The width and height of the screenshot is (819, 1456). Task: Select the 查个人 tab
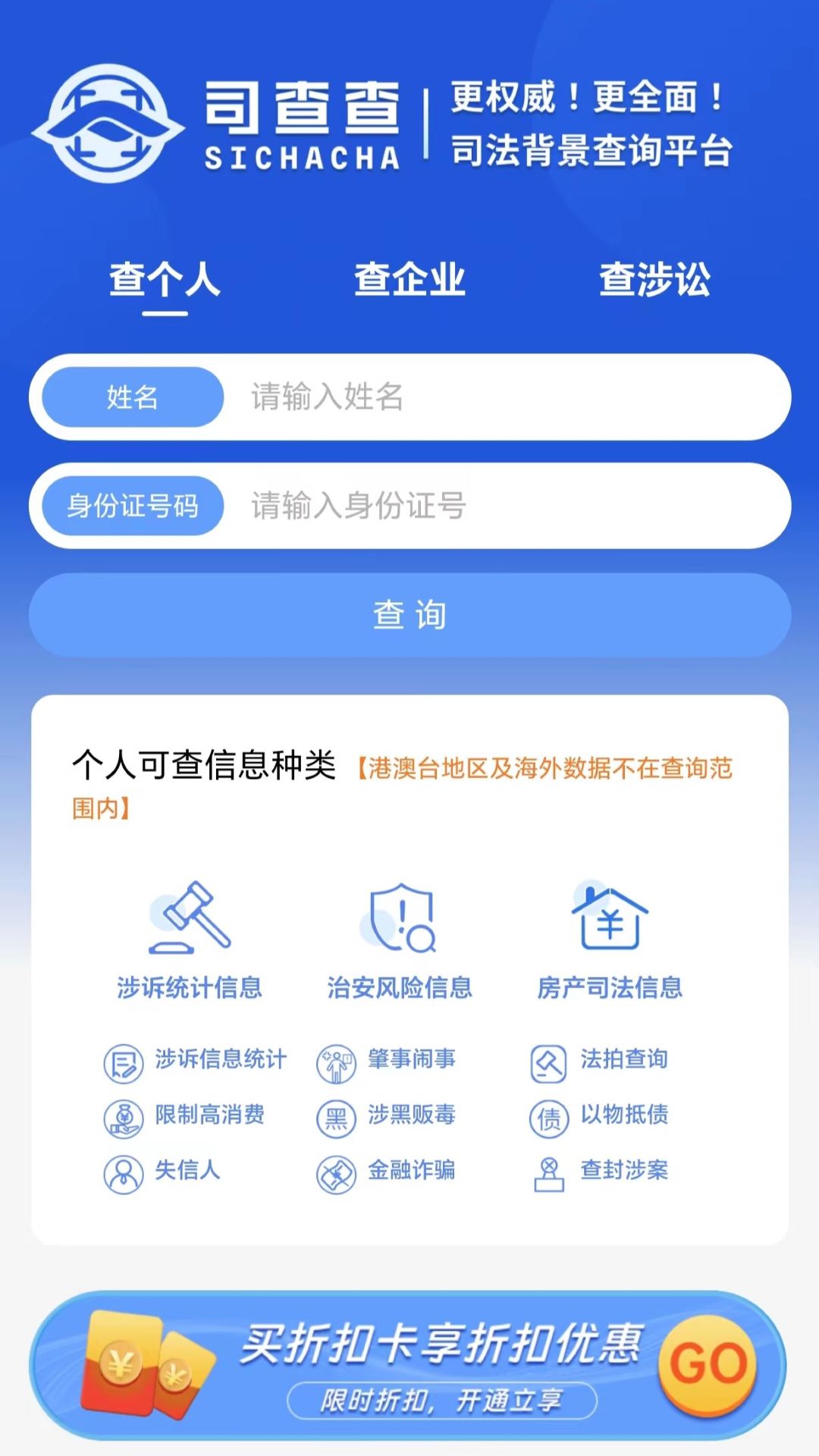[x=165, y=279]
